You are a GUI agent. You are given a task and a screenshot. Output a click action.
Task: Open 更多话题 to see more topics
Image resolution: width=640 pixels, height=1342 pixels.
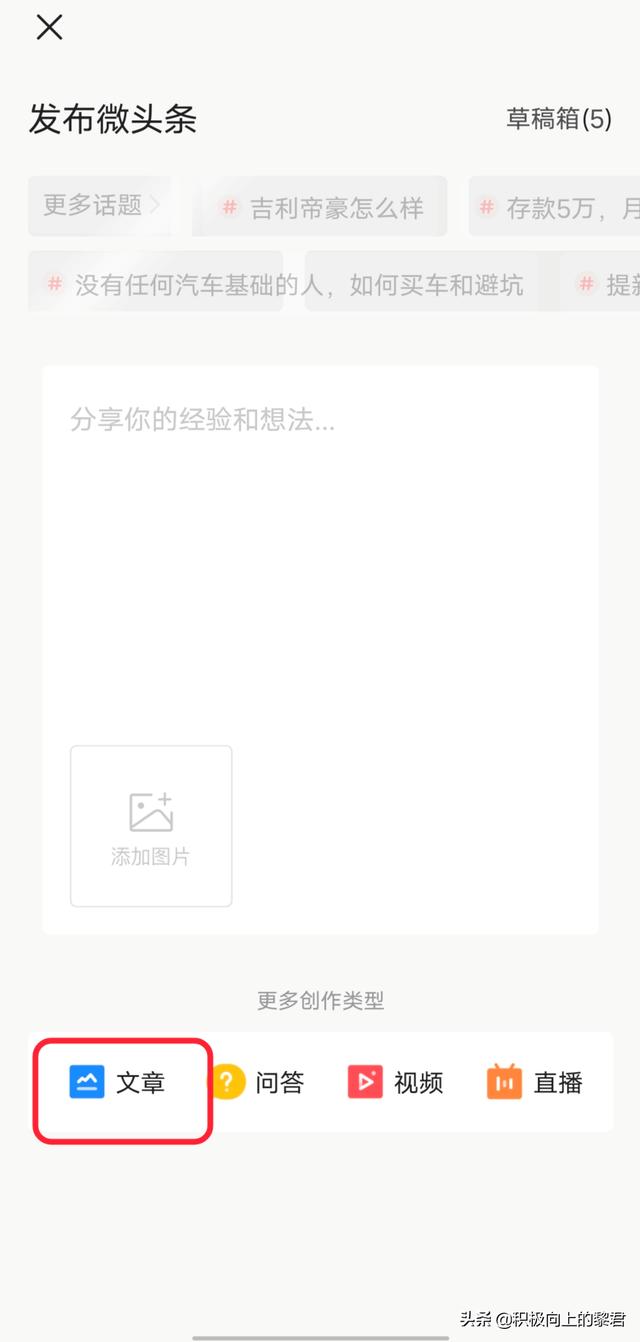tap(100, 206)
